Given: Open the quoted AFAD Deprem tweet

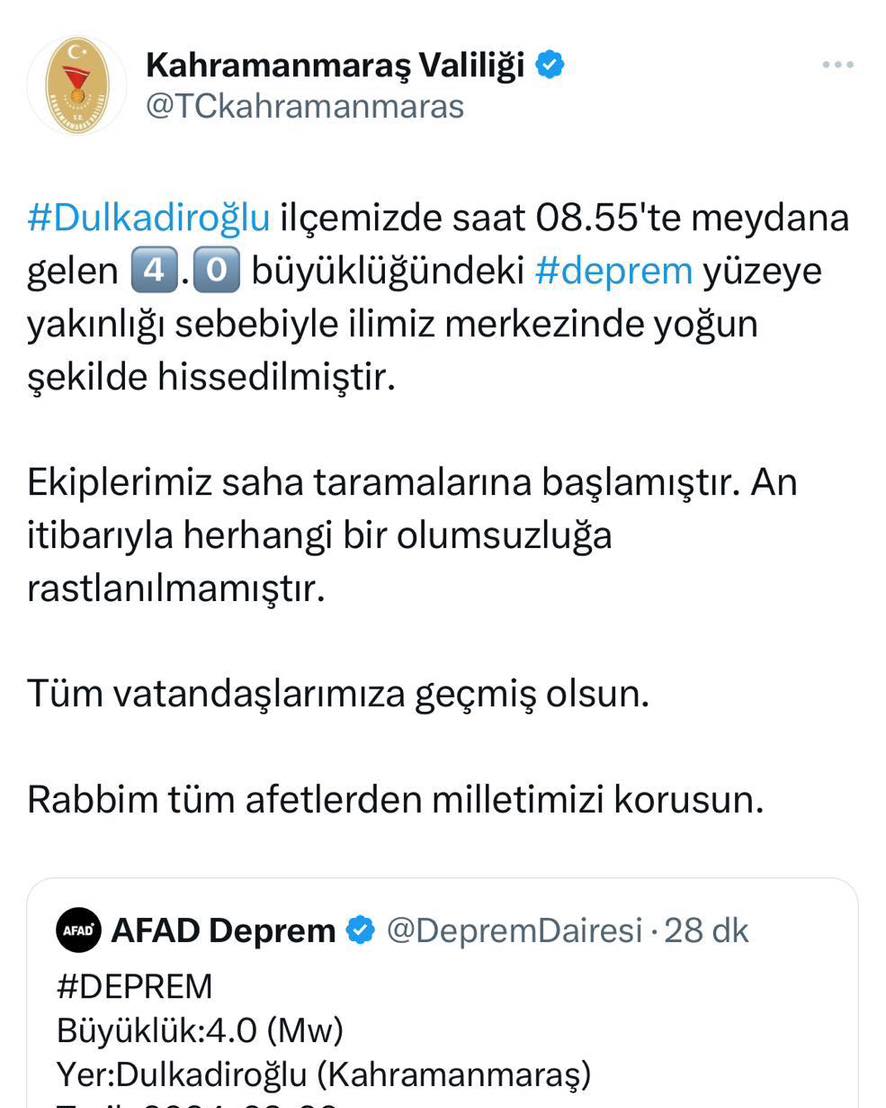Looking at the screenshot, I should [x=441, y=1010].
